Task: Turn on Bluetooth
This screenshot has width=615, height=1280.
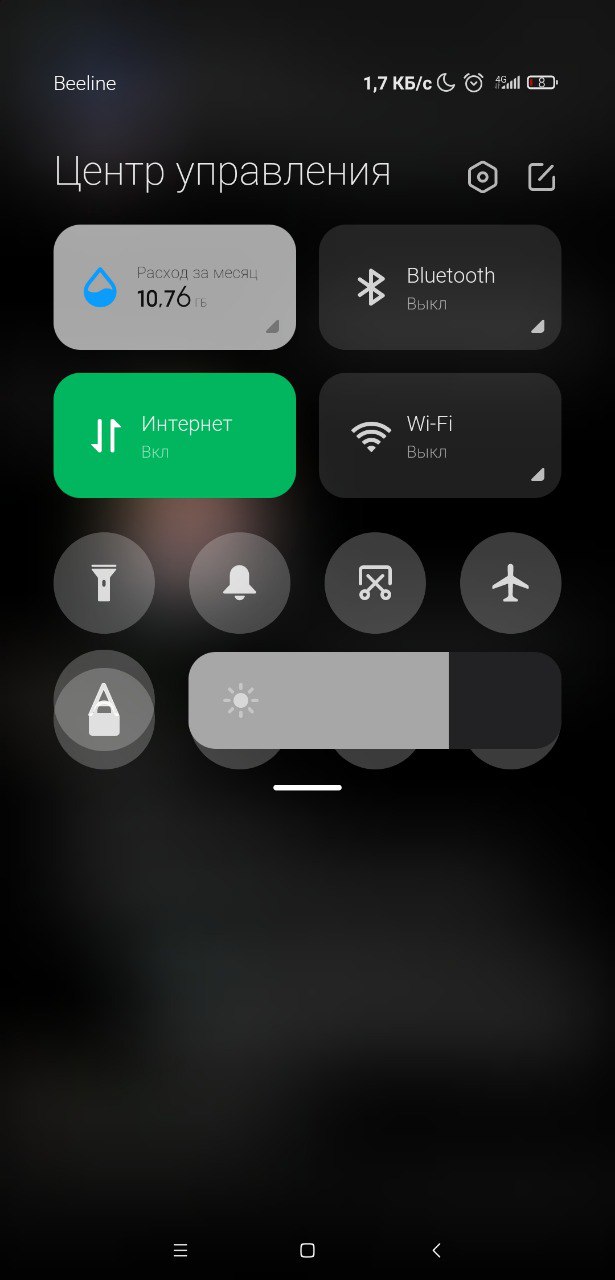Action: (439, 287)
